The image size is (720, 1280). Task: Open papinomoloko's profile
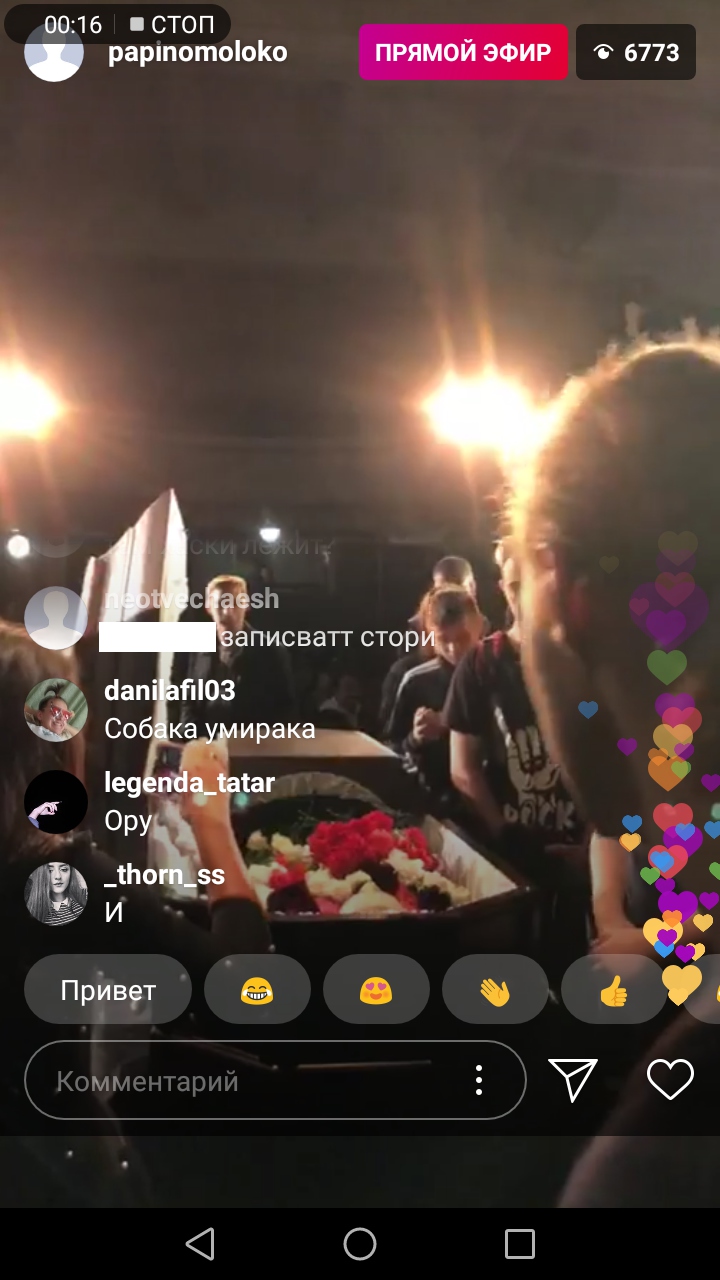(x=197, y=52)
